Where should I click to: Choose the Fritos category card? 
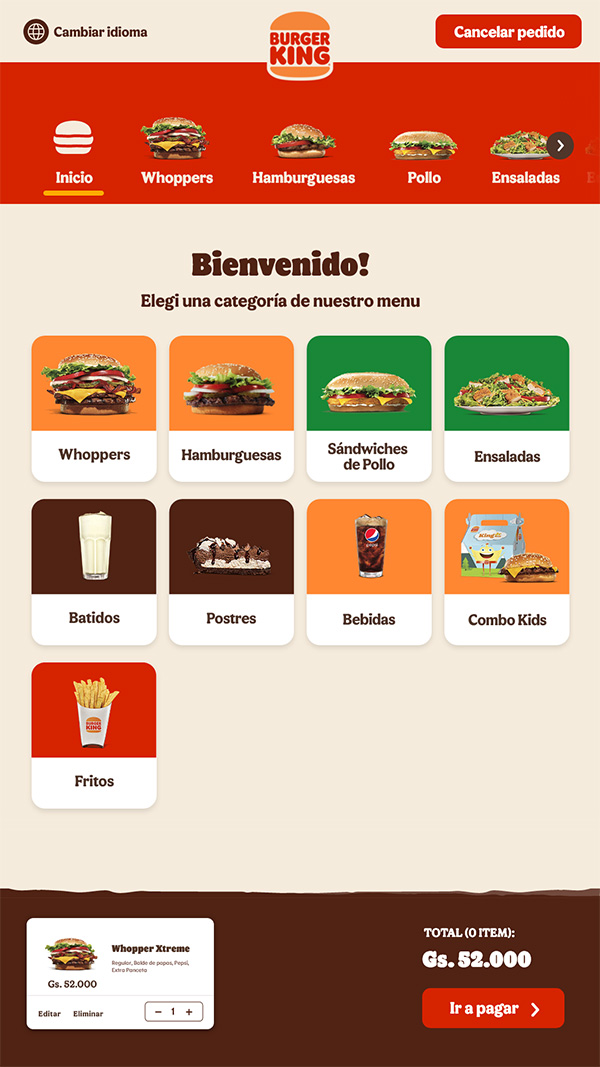(94, 735)
